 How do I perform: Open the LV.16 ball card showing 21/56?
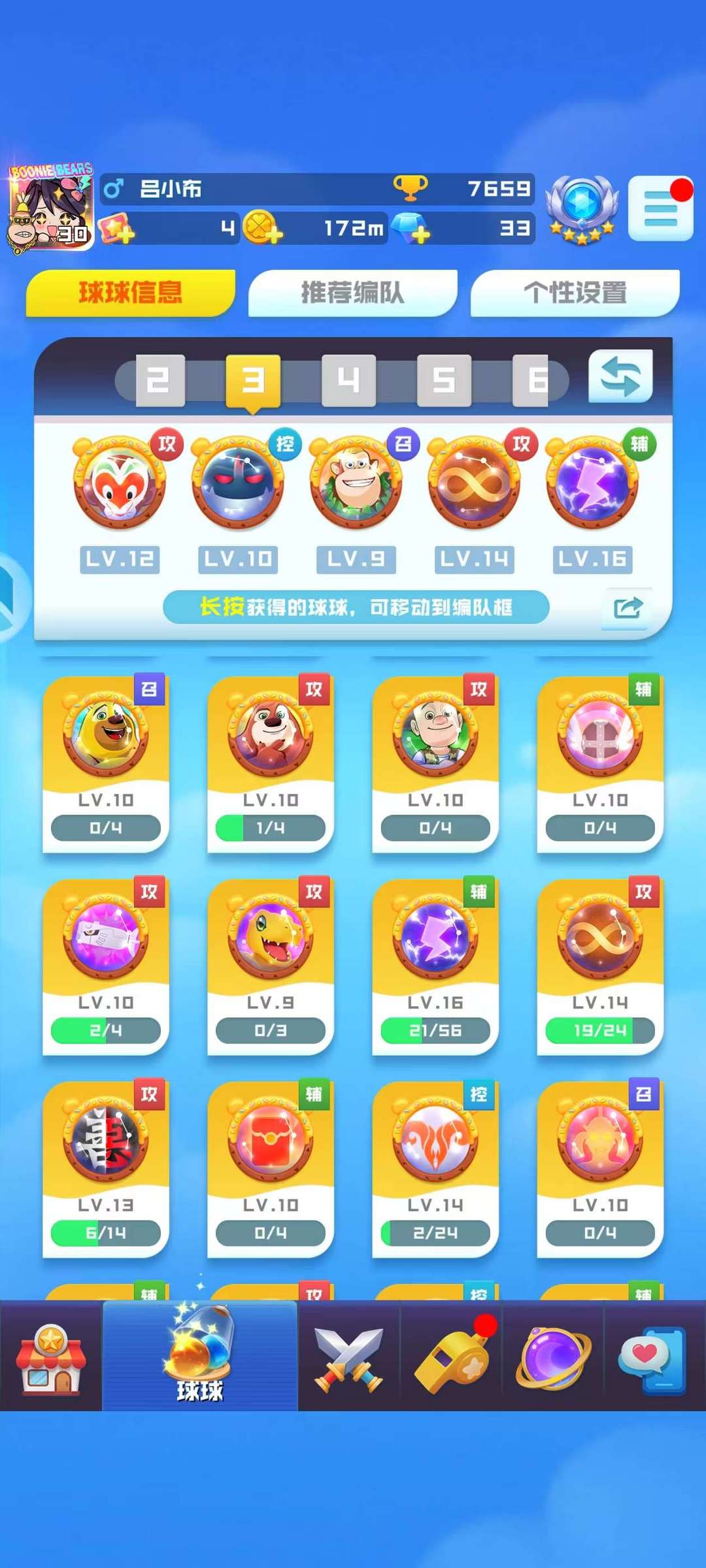pos(435,966)
